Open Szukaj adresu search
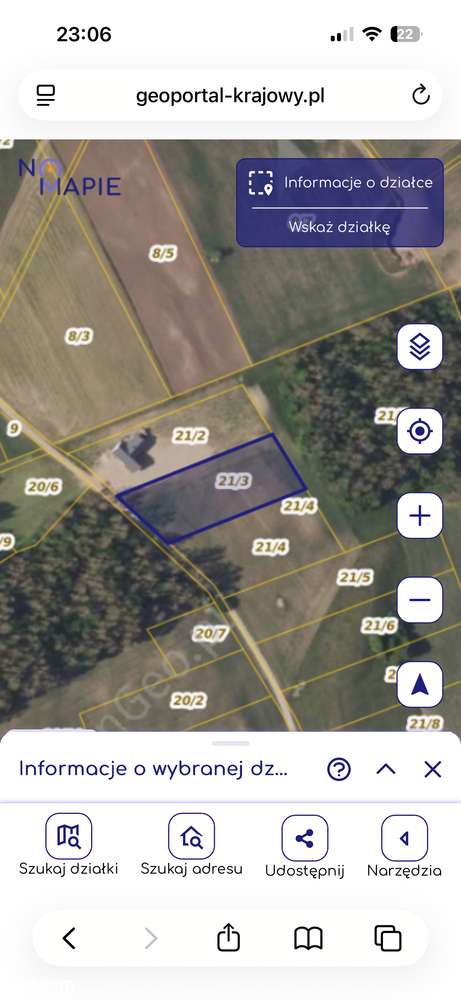The image size is (461, 999). tap(191, 845)
